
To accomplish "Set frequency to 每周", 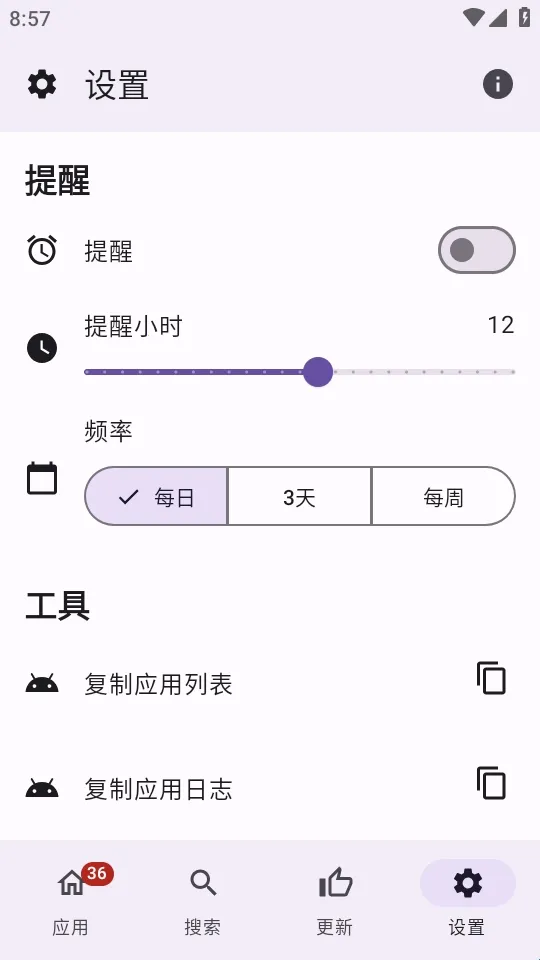I will (443, 497).
